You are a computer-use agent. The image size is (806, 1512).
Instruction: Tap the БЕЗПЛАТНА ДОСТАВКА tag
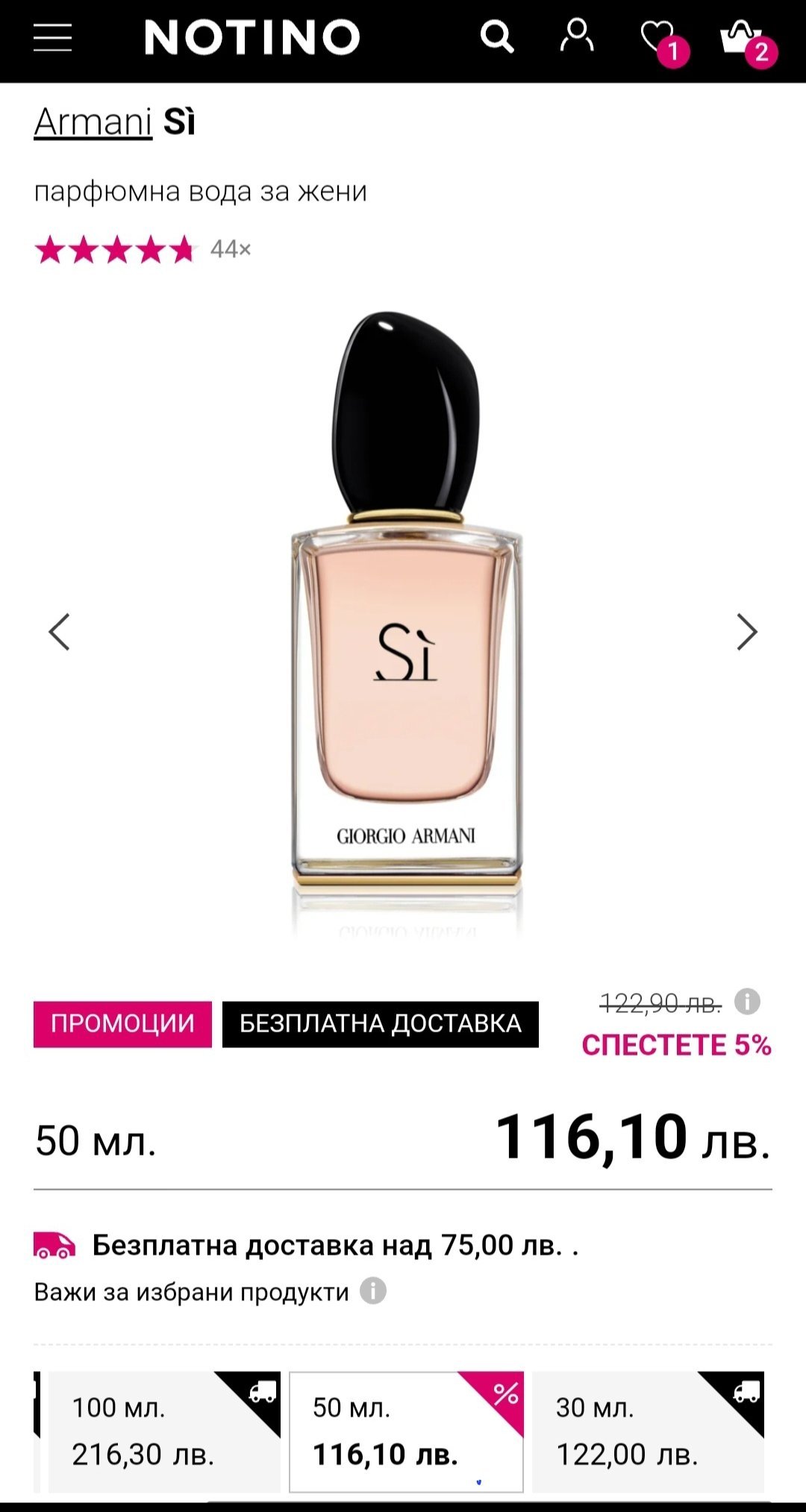(x=381, y=1023)
